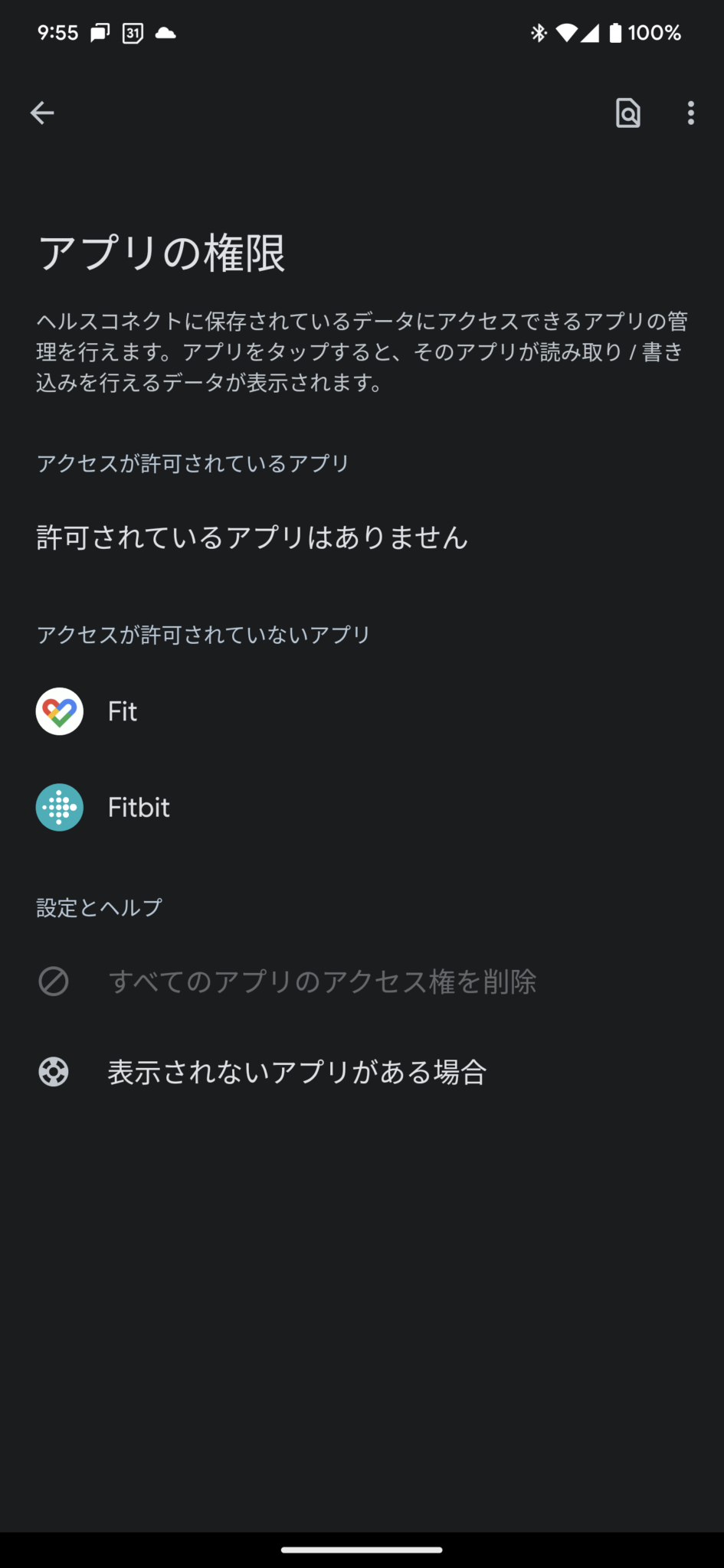Tap the cloud icon in the status bar
The height and width of the screenshot is (1568, 724).
[x=164, y=34]
